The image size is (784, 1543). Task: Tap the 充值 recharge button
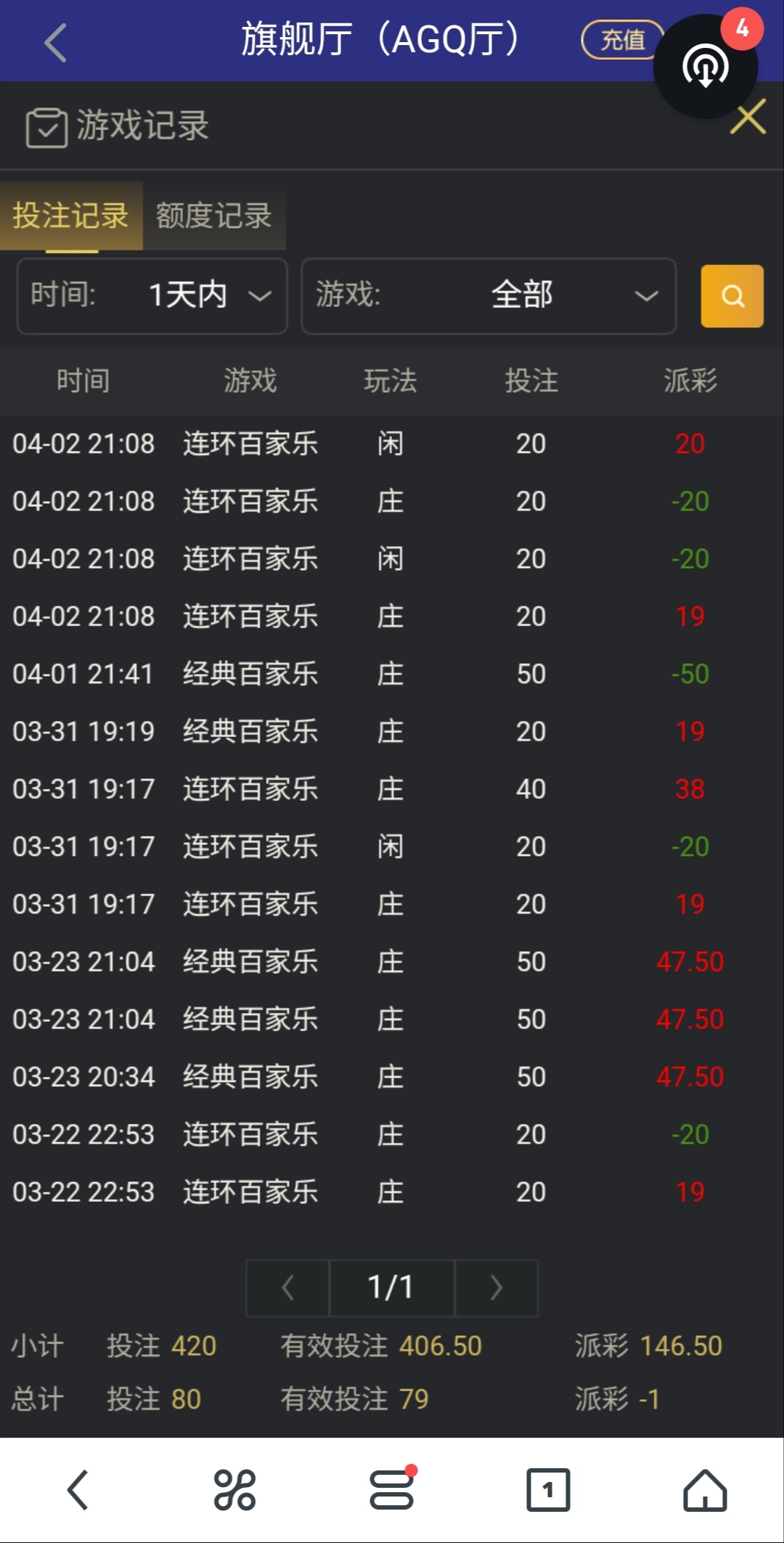coord(621,40)
